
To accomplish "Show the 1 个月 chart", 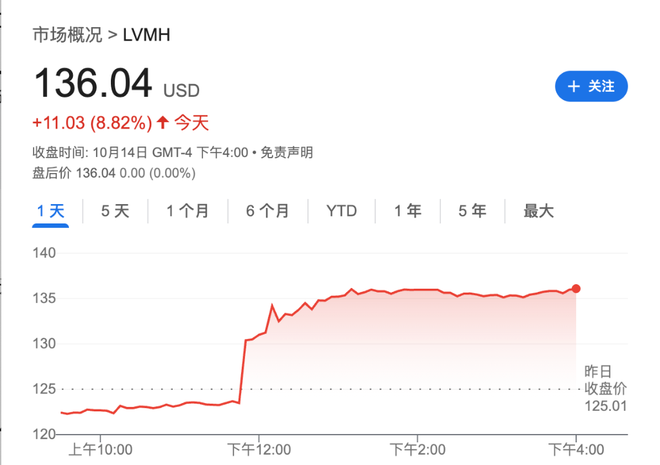I will point(188,211).
